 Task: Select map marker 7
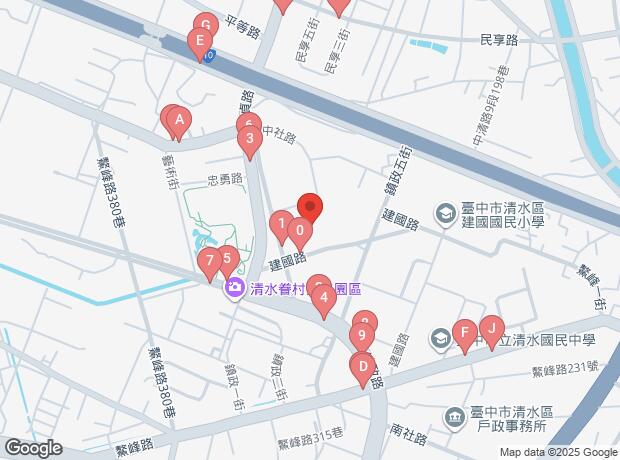tap(209, 263)
